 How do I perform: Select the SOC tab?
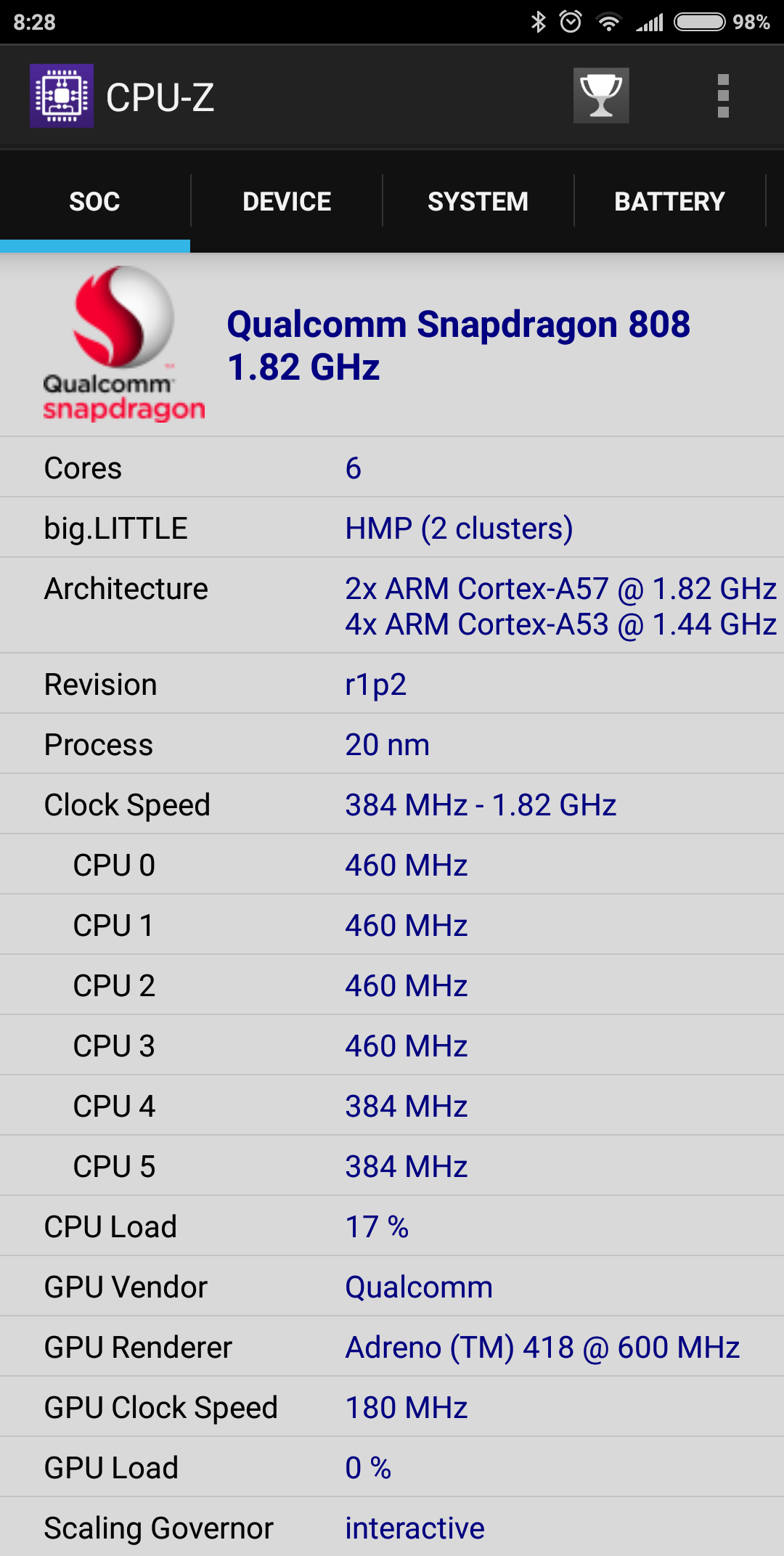tap(95, 201)
